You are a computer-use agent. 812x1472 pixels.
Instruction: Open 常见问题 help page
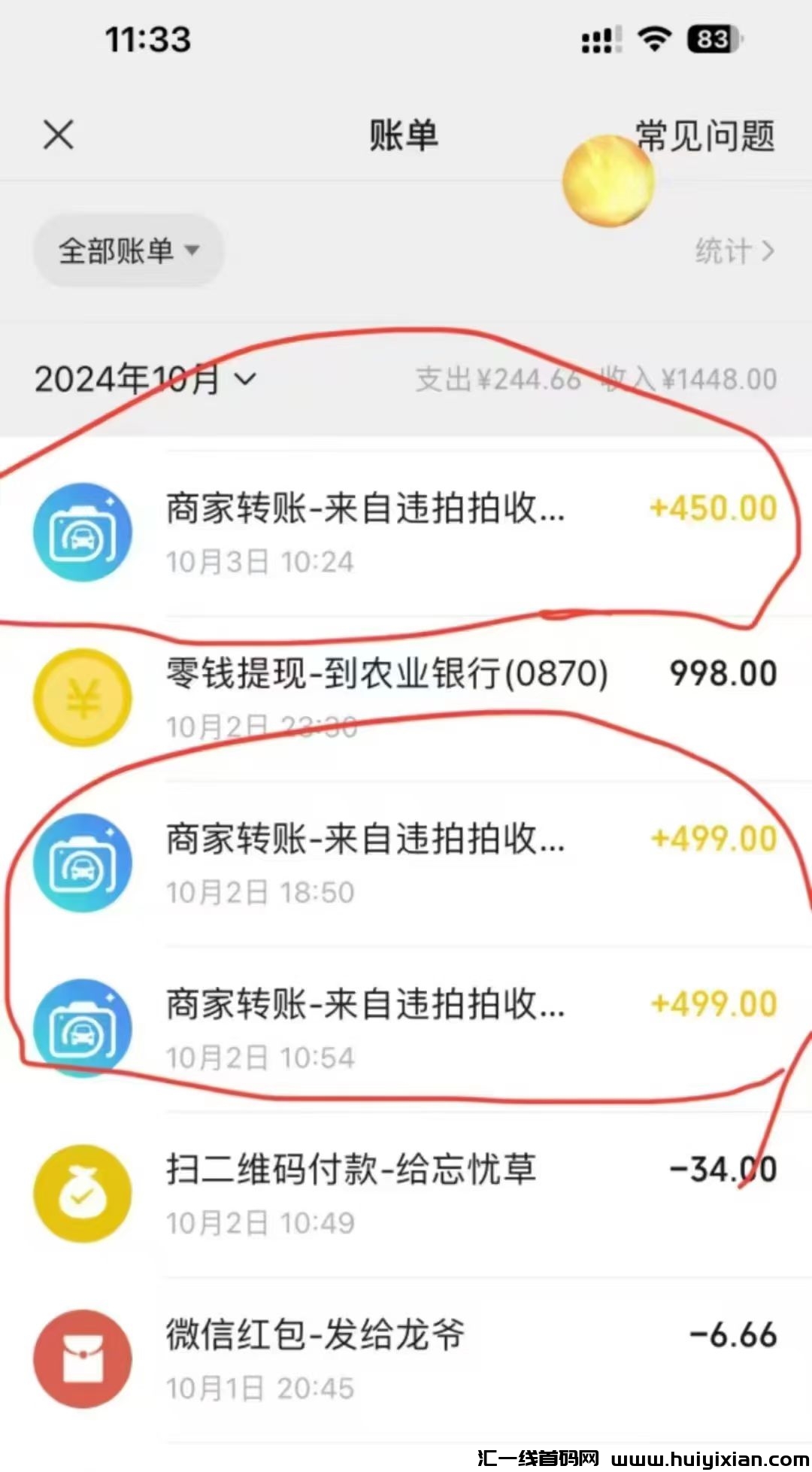[x=704, y=136]
